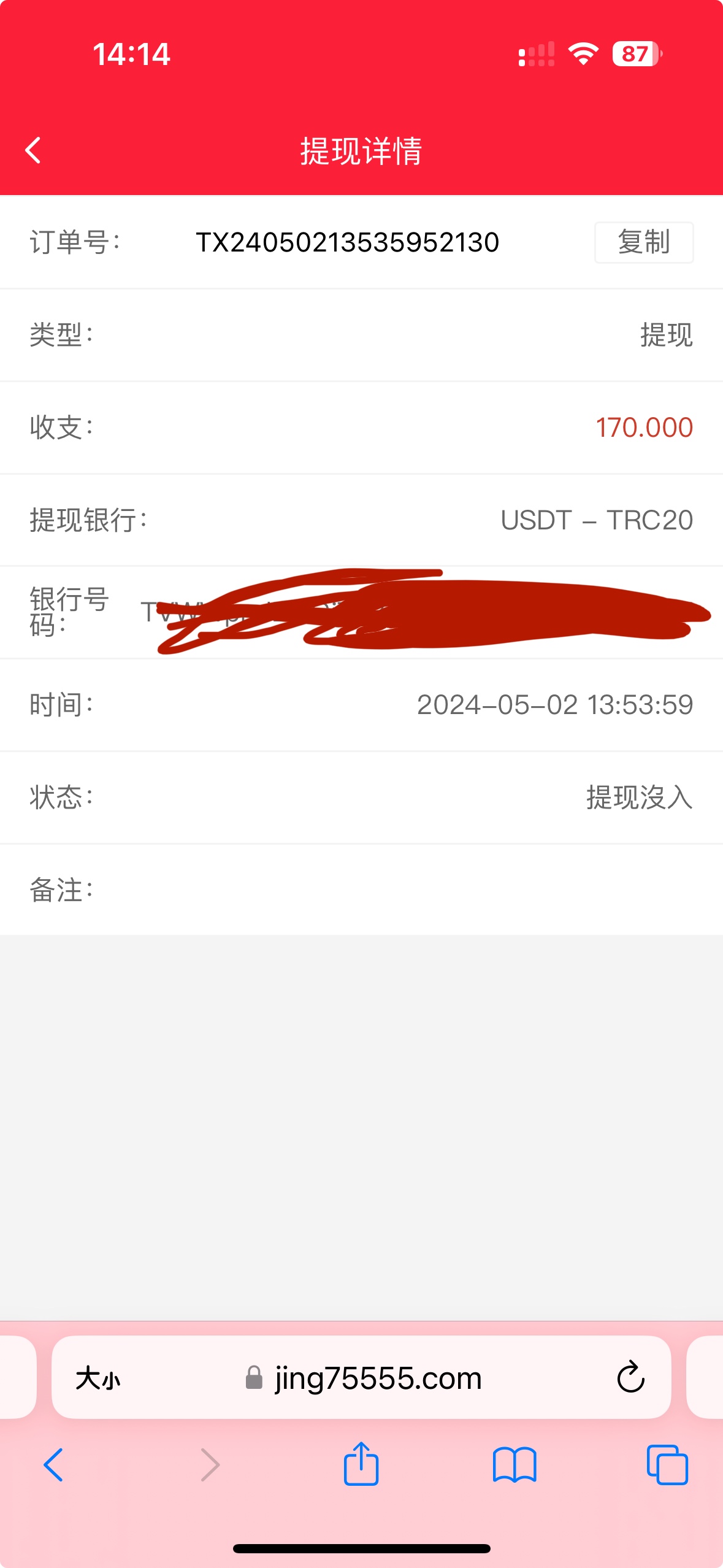Reload the current web page

tap(630, 1378)
